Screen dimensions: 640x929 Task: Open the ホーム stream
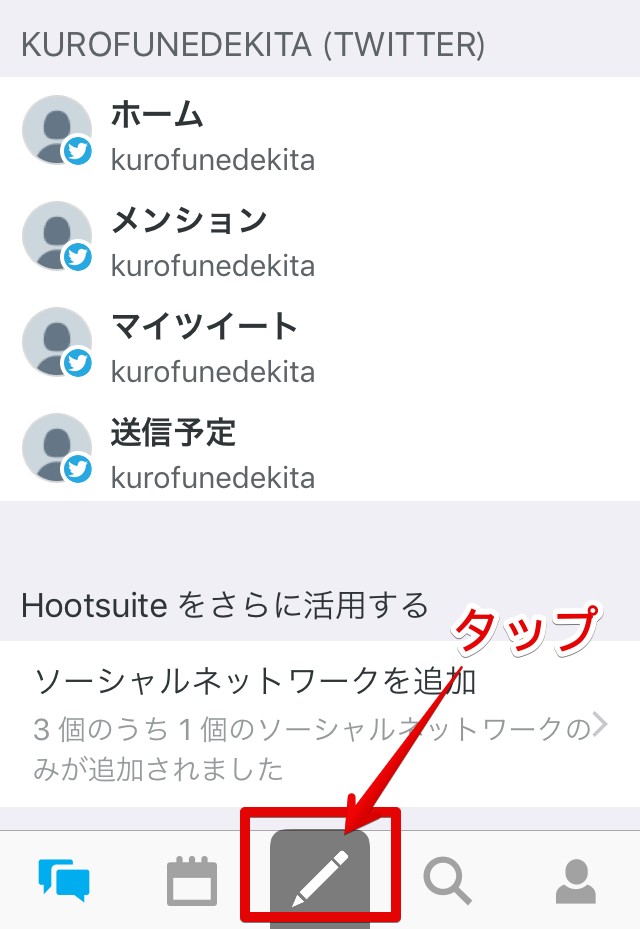click(320, 130)
